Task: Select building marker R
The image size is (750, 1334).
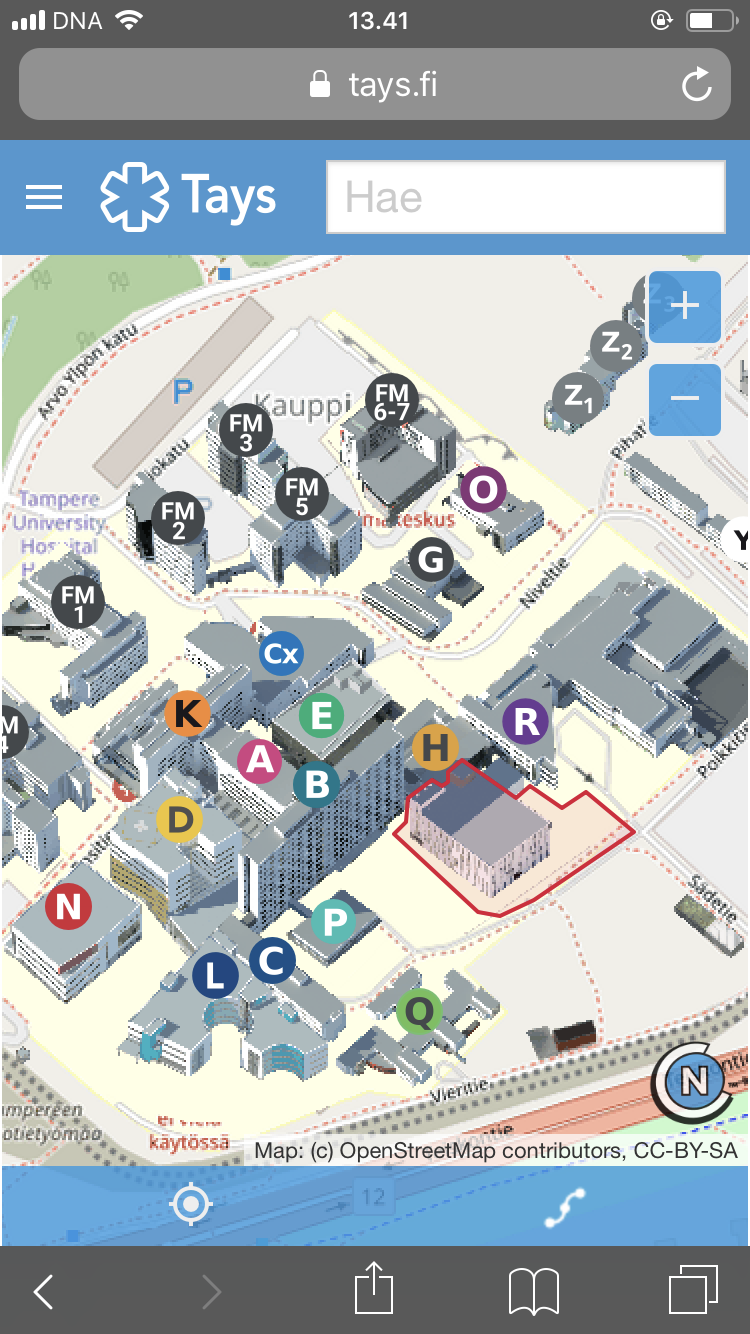Action: point(526,721)
